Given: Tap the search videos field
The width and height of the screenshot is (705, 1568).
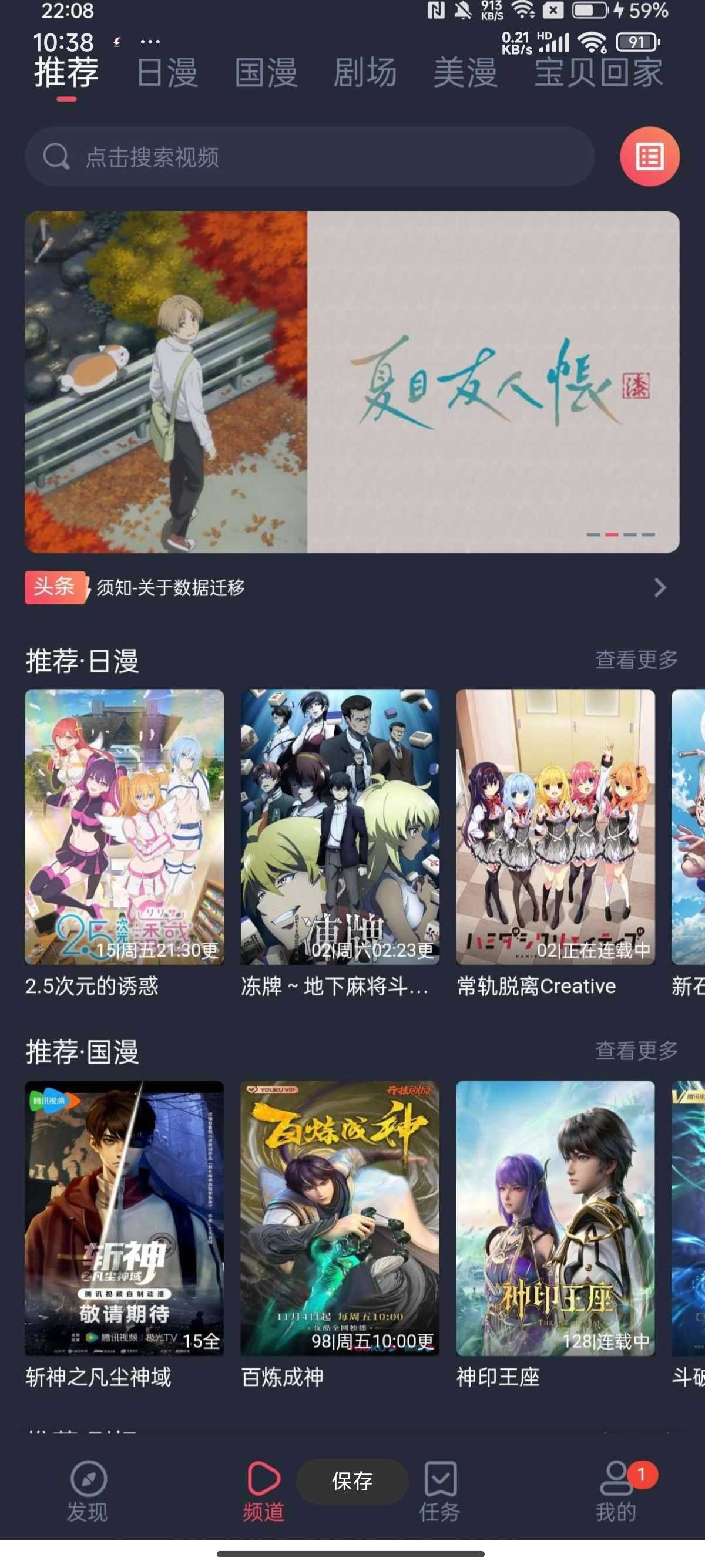Looking at the screenshot, I should (x=309, y=156).
